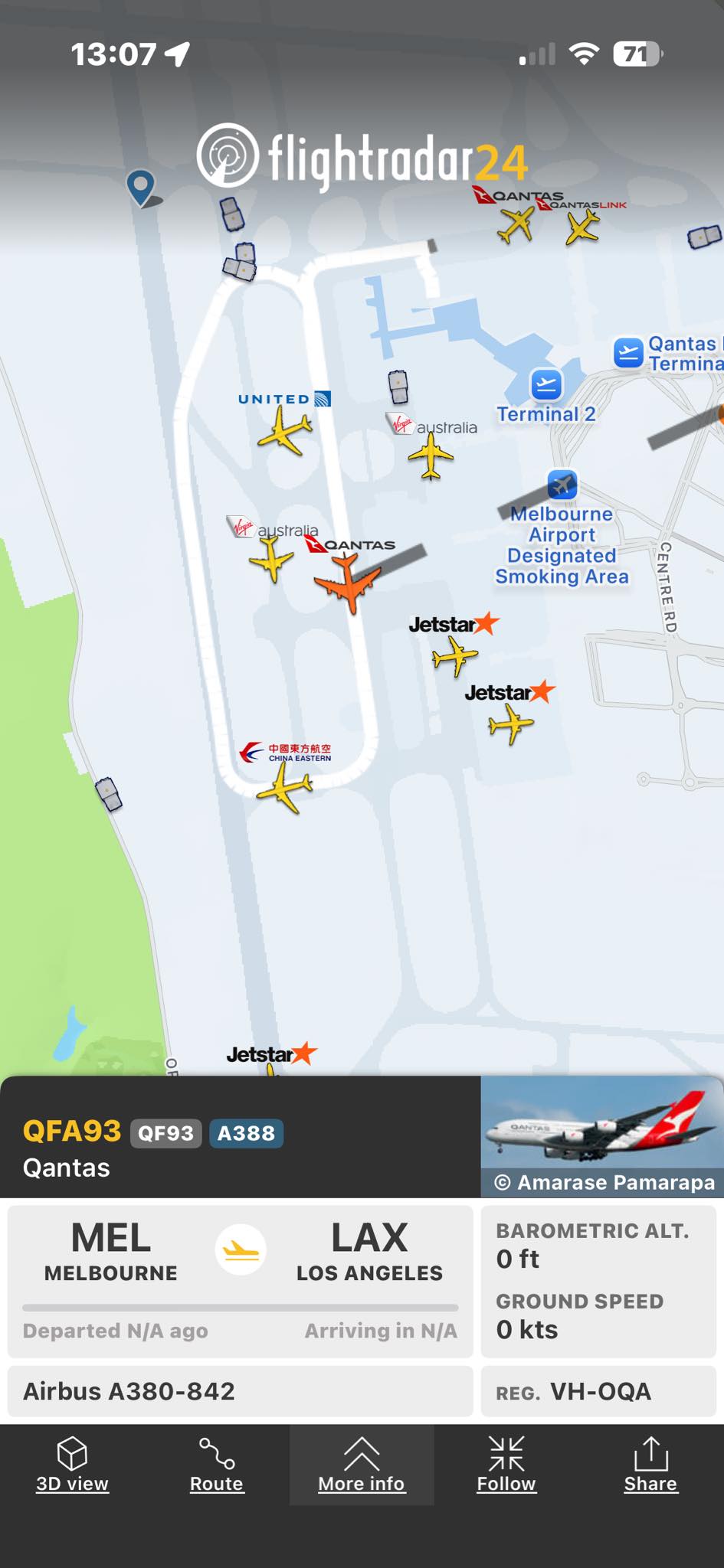724x1568 pixels.
Task: Tap the blue location pin on the map
Action: pos(142,188)
